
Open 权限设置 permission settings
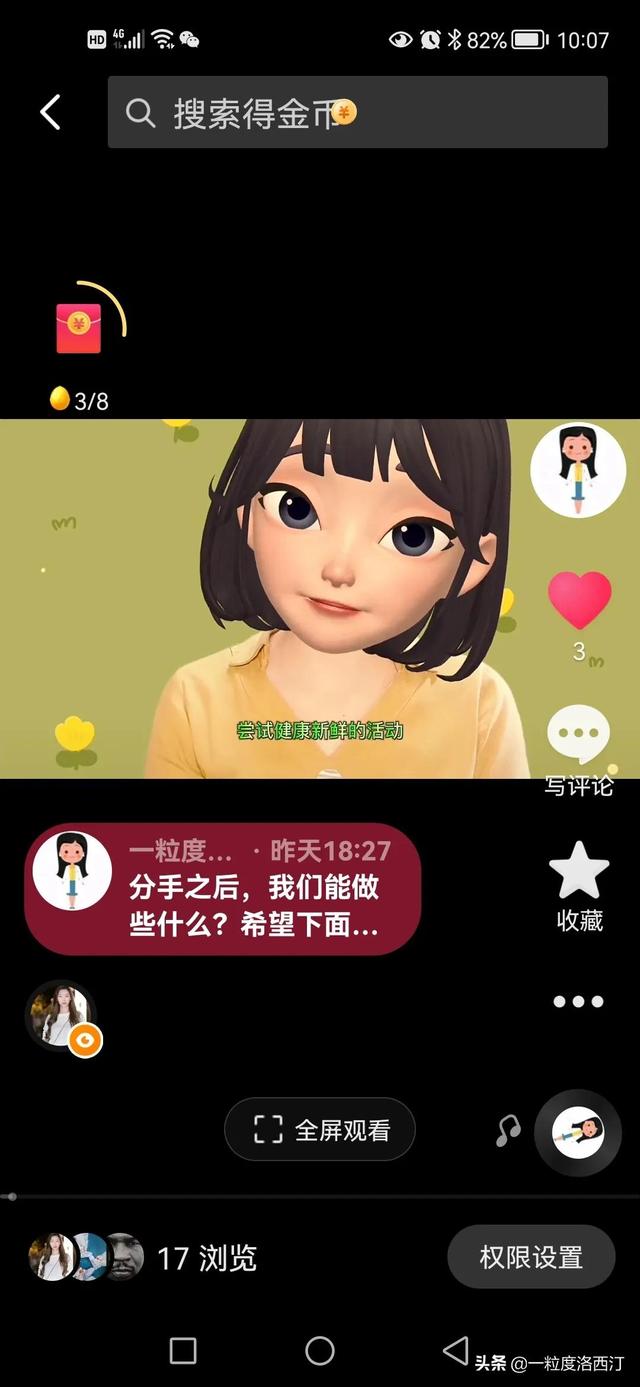pos(531,1257)
